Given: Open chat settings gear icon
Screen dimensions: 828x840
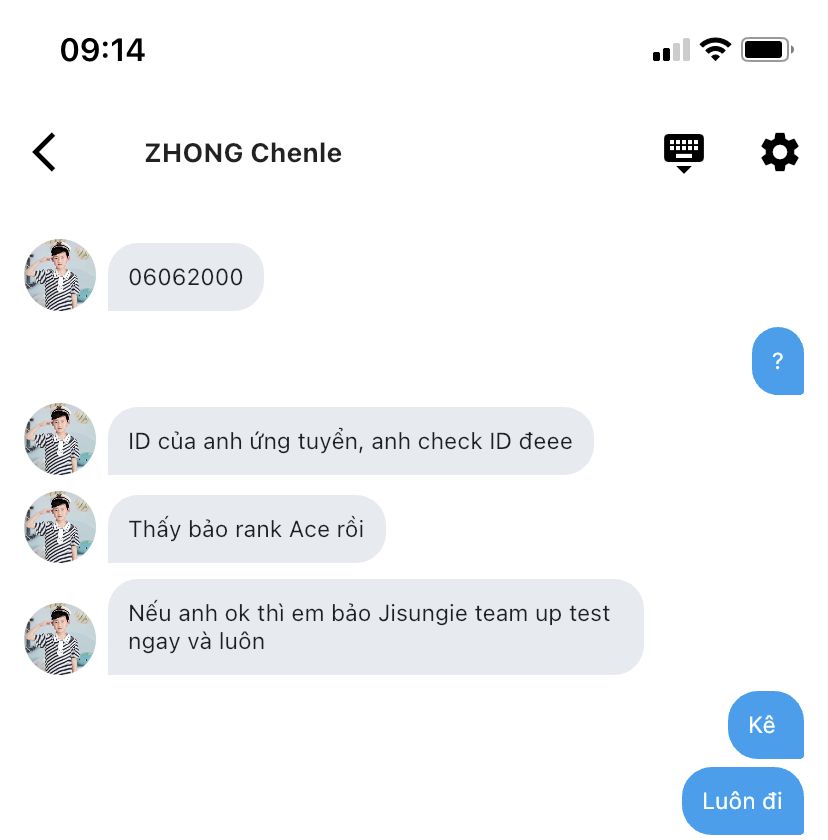Looking at the screenshot, I should point(780,152).
